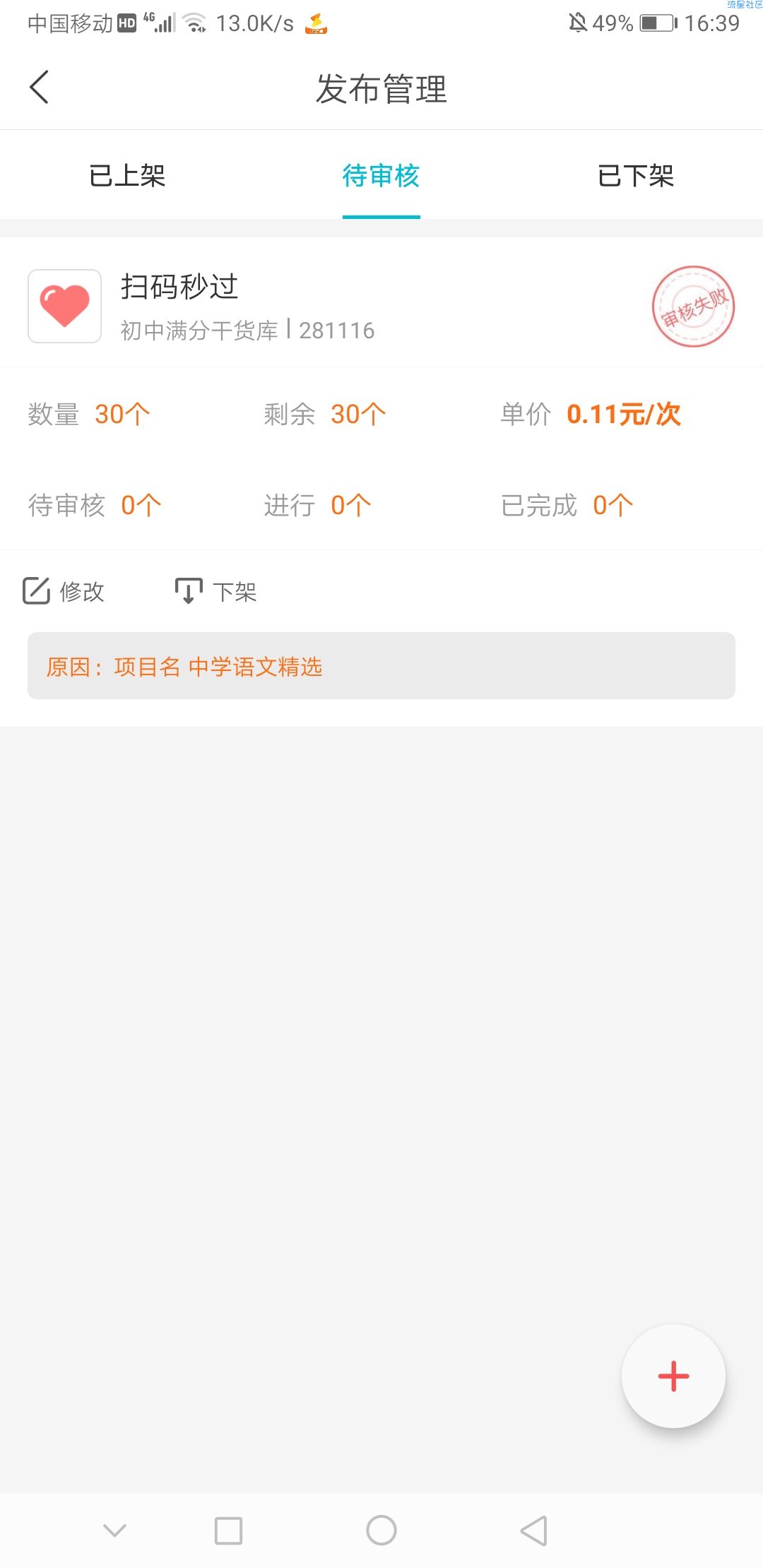
Task: Open the 扫码秒过 task card
Action: click(x=381, y=306)
